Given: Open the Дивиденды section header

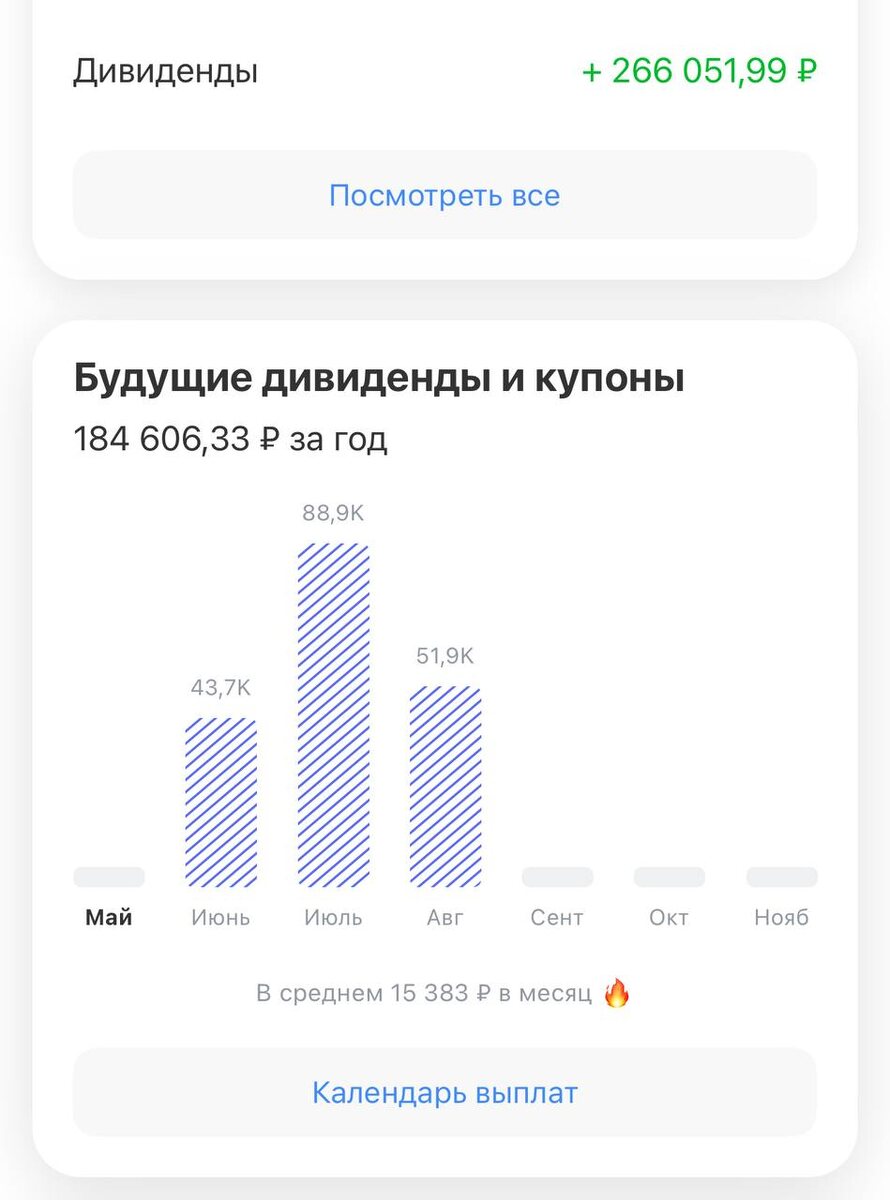Looking at the screenshot, I should pos(165,71).
